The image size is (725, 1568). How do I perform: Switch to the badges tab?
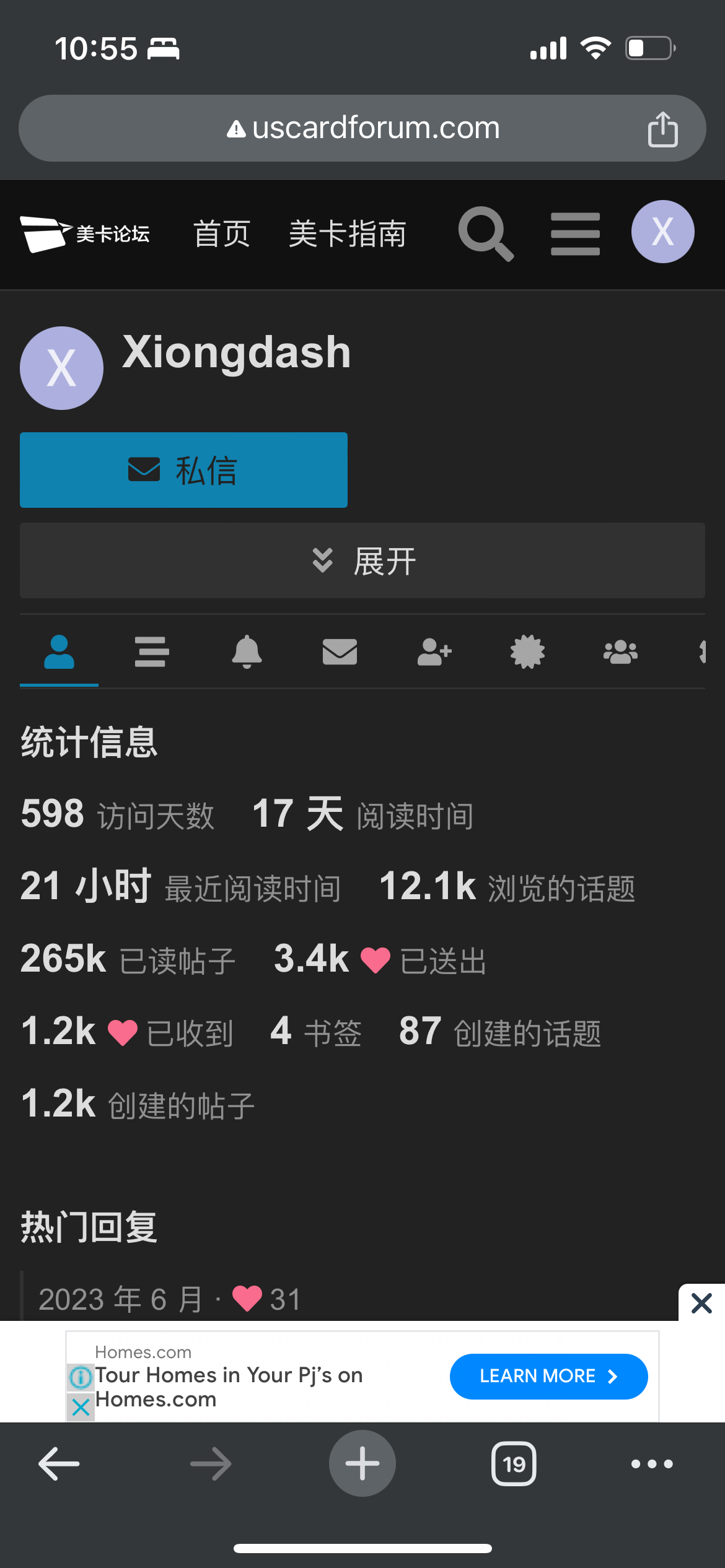click(527, 652)
